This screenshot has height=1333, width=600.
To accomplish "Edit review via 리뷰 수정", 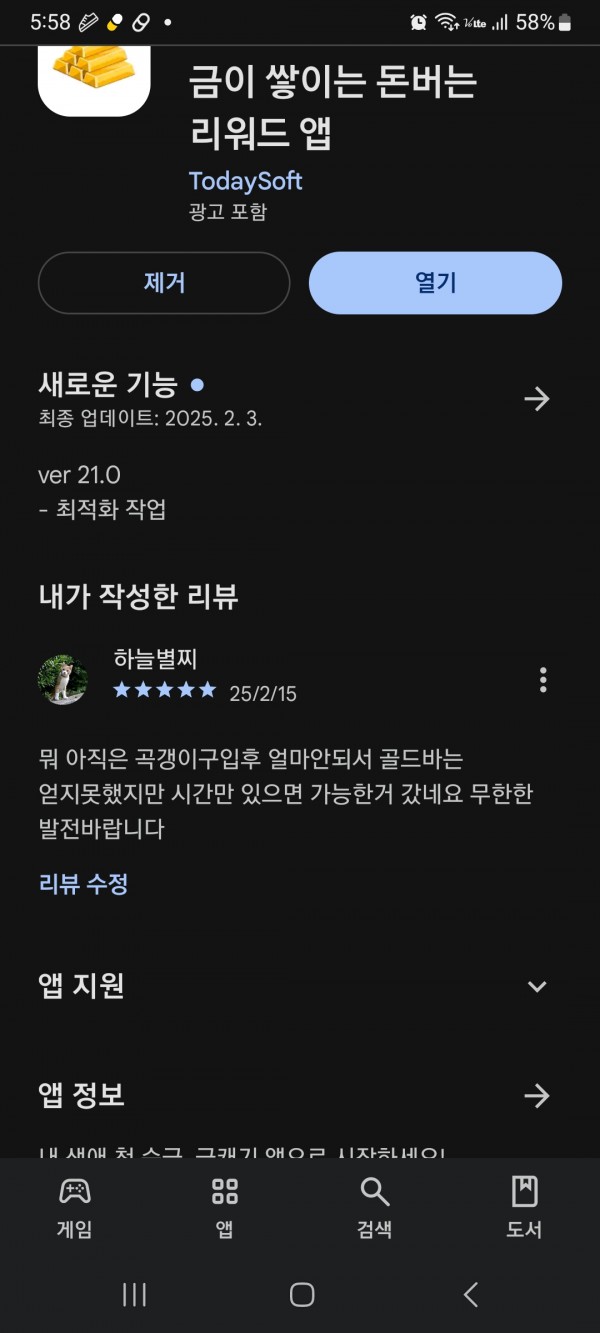I will pos(83,884).
